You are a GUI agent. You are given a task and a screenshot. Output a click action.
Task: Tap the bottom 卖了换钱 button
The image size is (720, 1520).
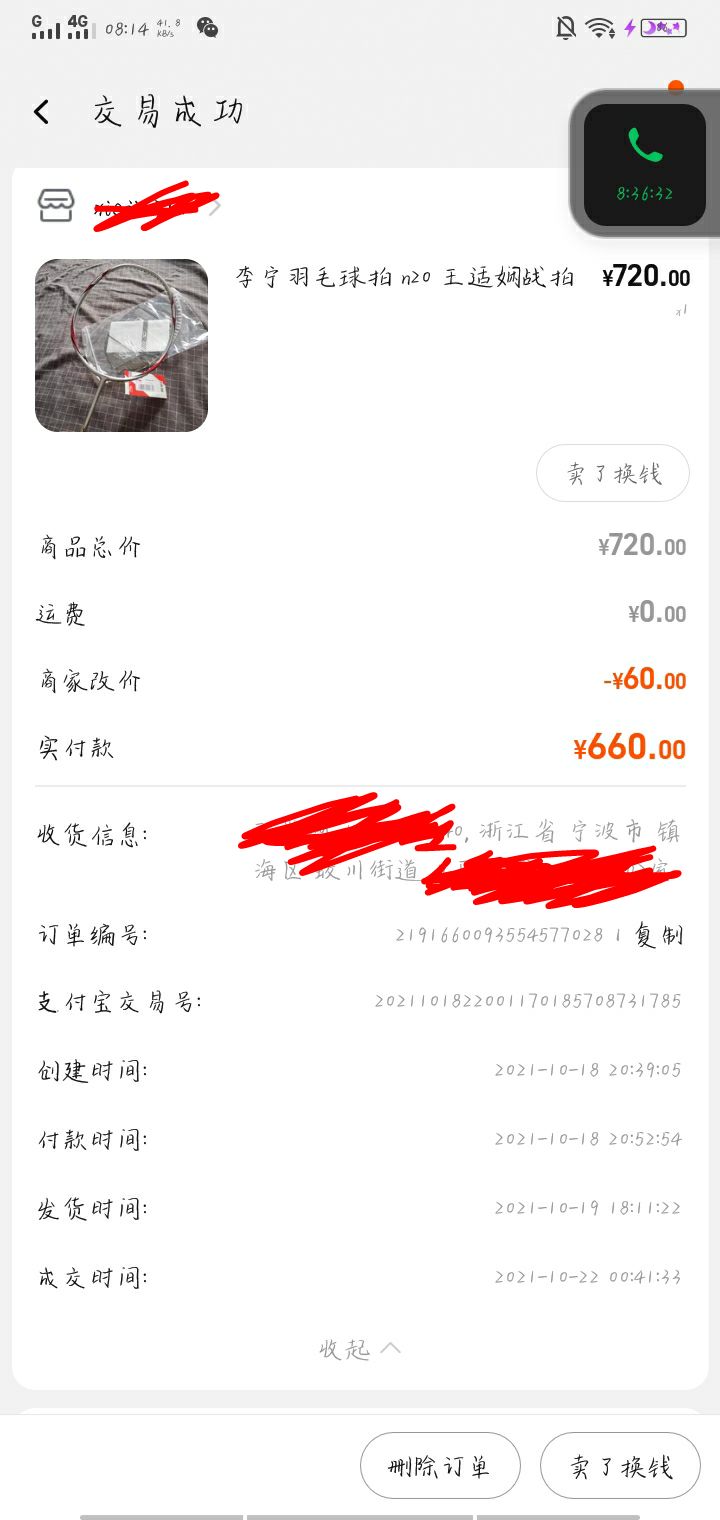620,1467
